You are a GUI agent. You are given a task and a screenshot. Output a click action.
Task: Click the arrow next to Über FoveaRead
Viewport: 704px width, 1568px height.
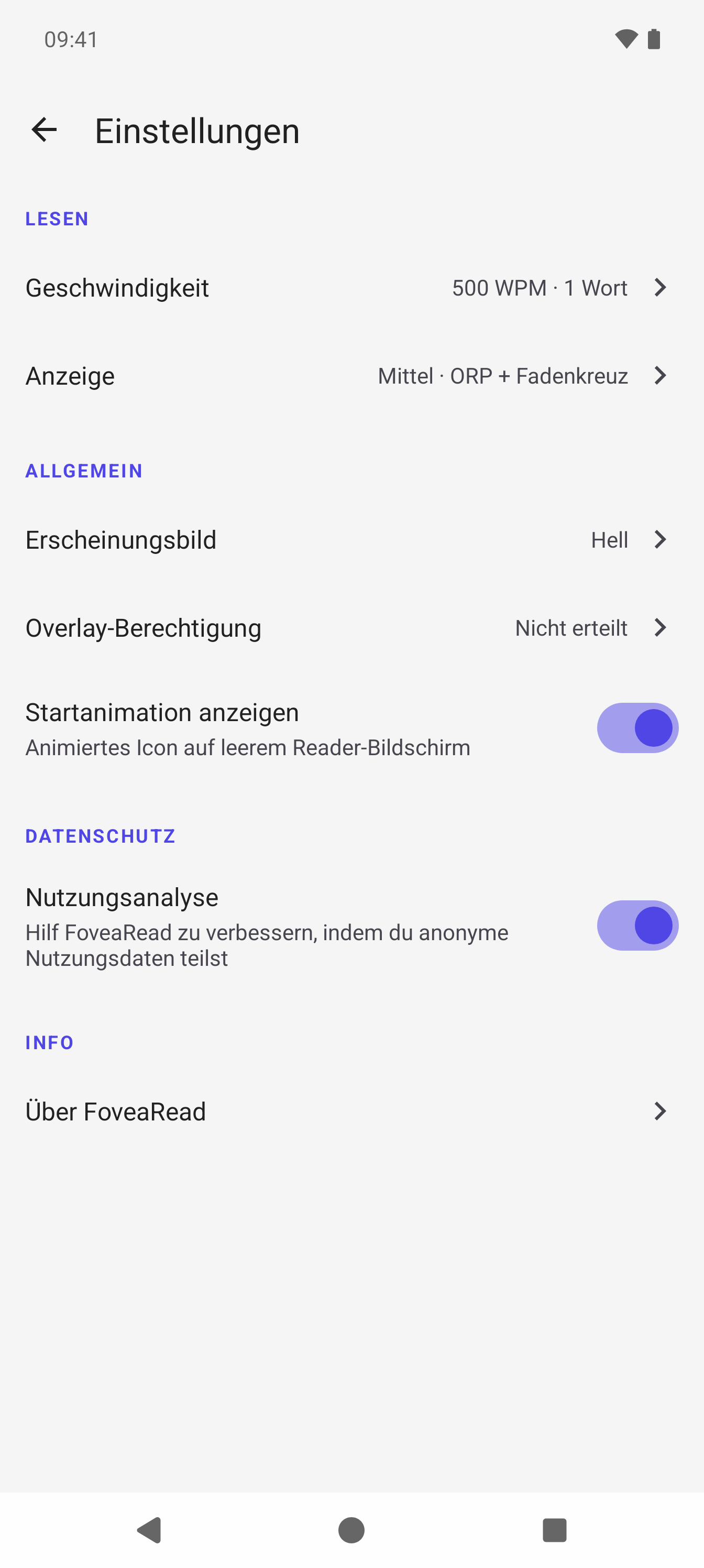coord(661,1111)
